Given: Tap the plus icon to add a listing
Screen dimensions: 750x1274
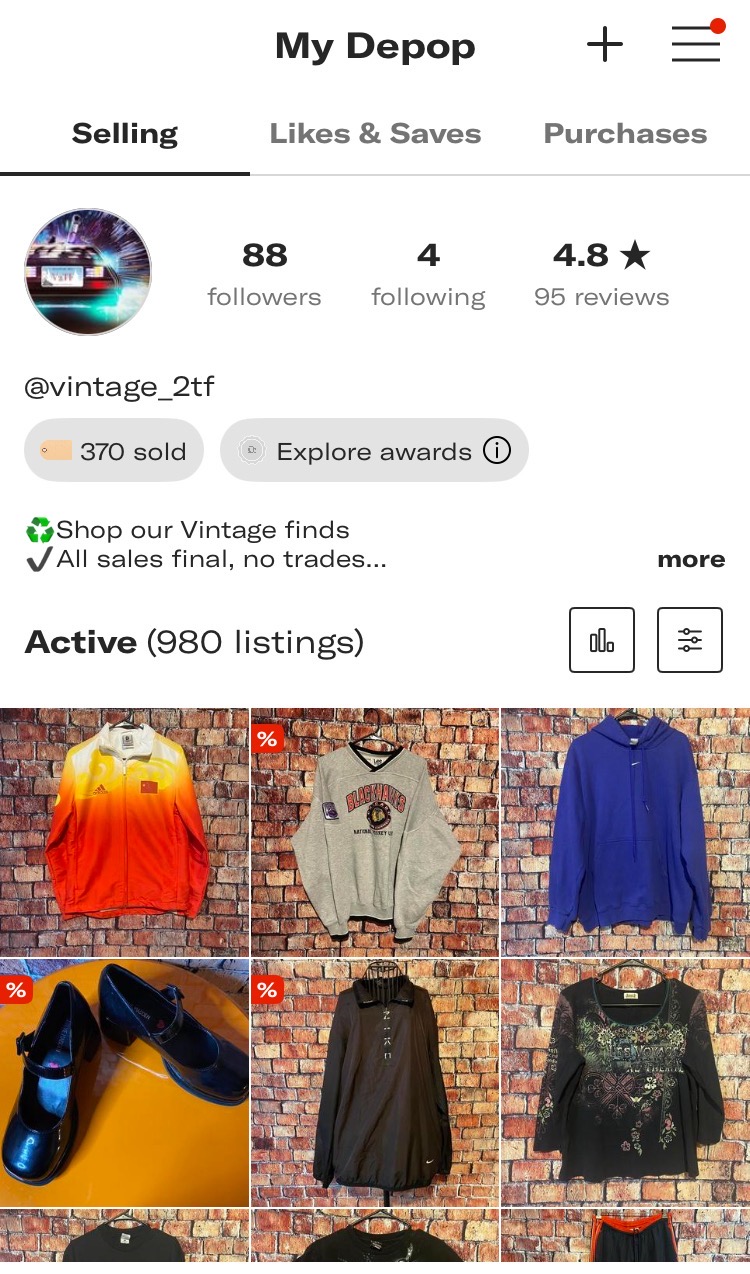Looking at the screenshot, I should pos(604,45).
